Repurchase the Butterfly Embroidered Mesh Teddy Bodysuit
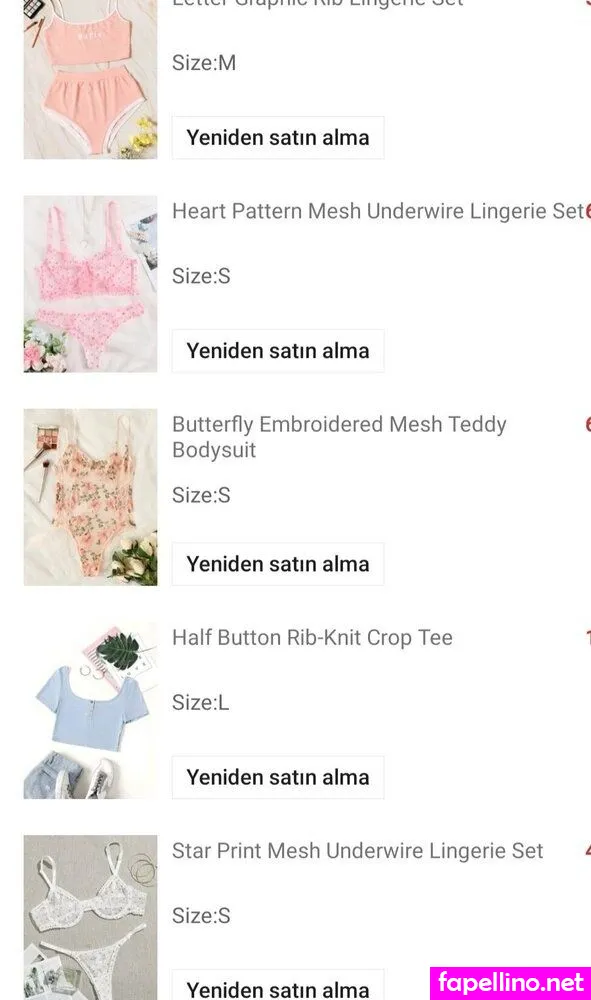 point(278,564)
